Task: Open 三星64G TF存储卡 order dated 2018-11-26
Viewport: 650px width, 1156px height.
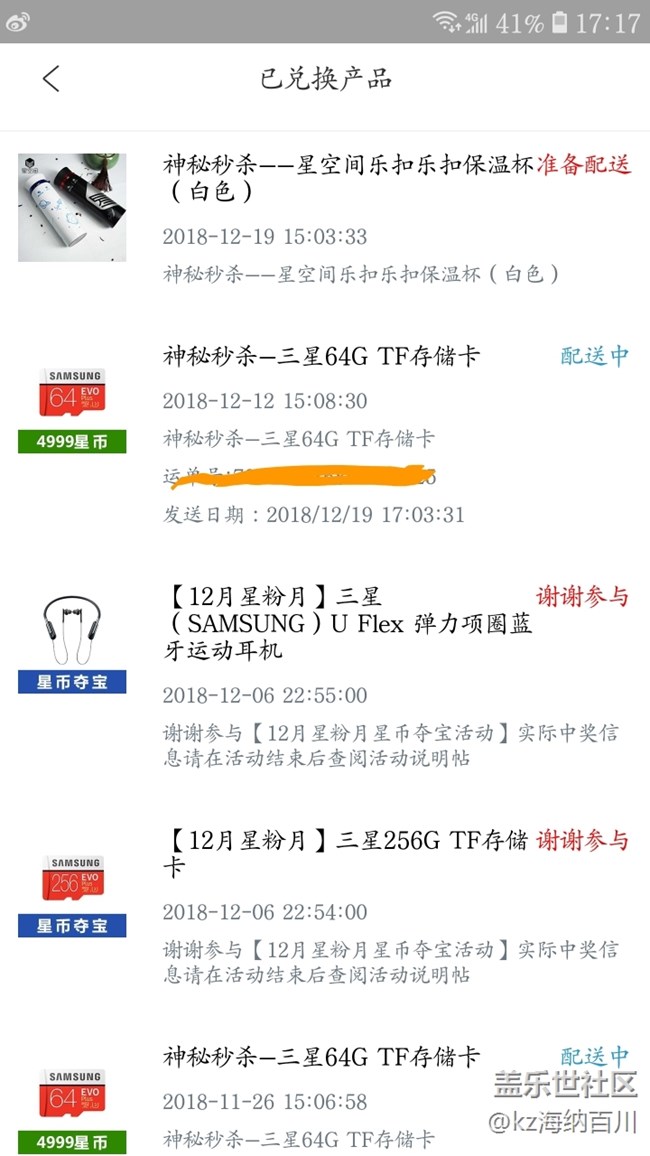Action: [320, 1057]
